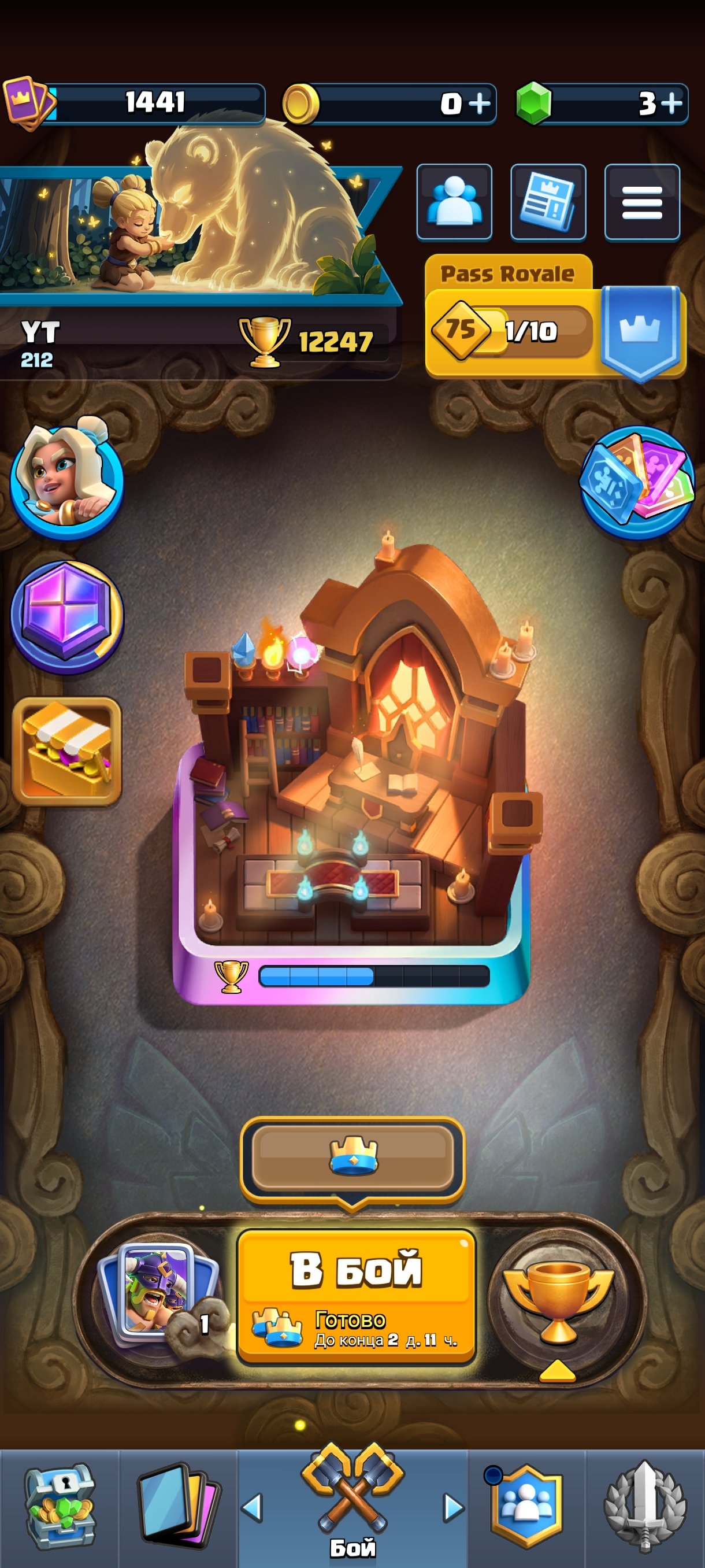Switch to the sword events tab
Viewport: 705px width, 1568px height.
(x=645, y=1508)
